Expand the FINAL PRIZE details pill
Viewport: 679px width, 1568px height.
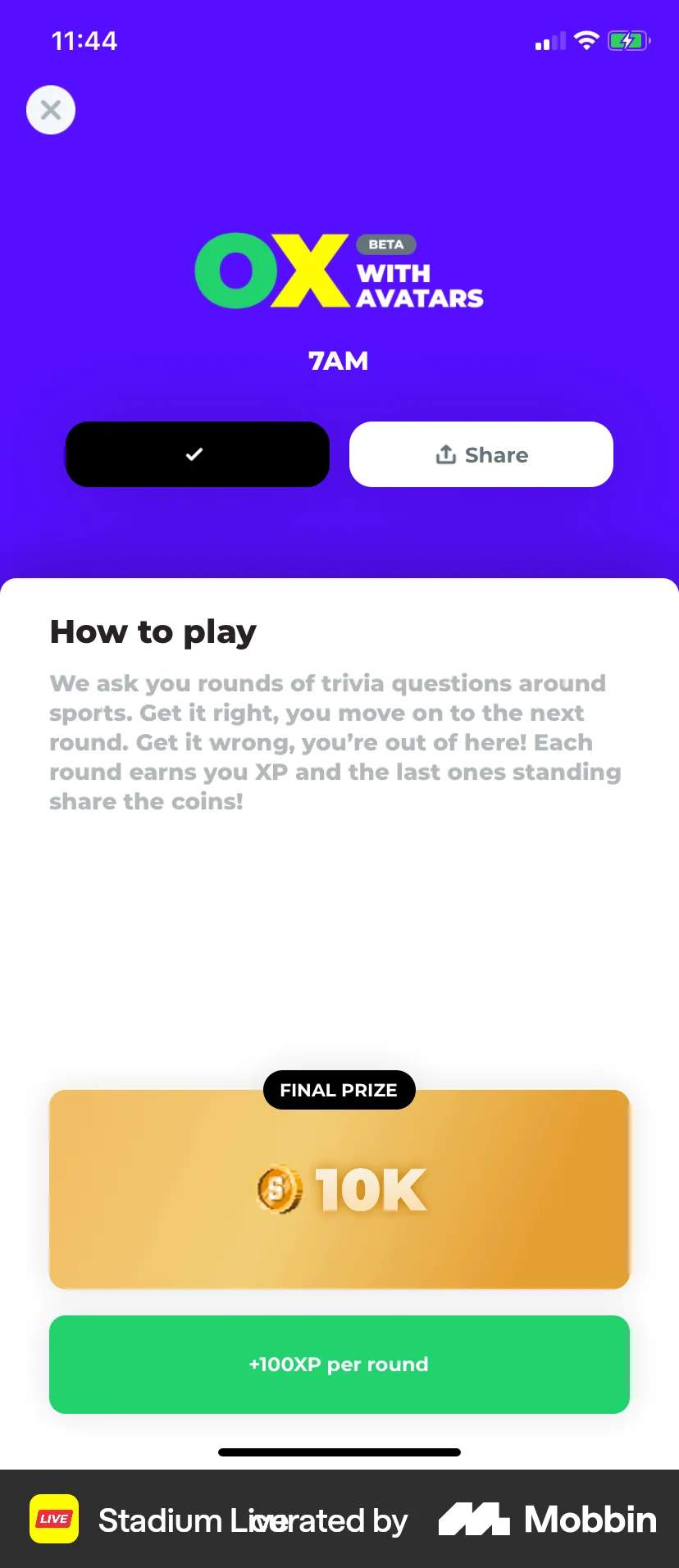pyautogui.click(x=339, y=1090)
